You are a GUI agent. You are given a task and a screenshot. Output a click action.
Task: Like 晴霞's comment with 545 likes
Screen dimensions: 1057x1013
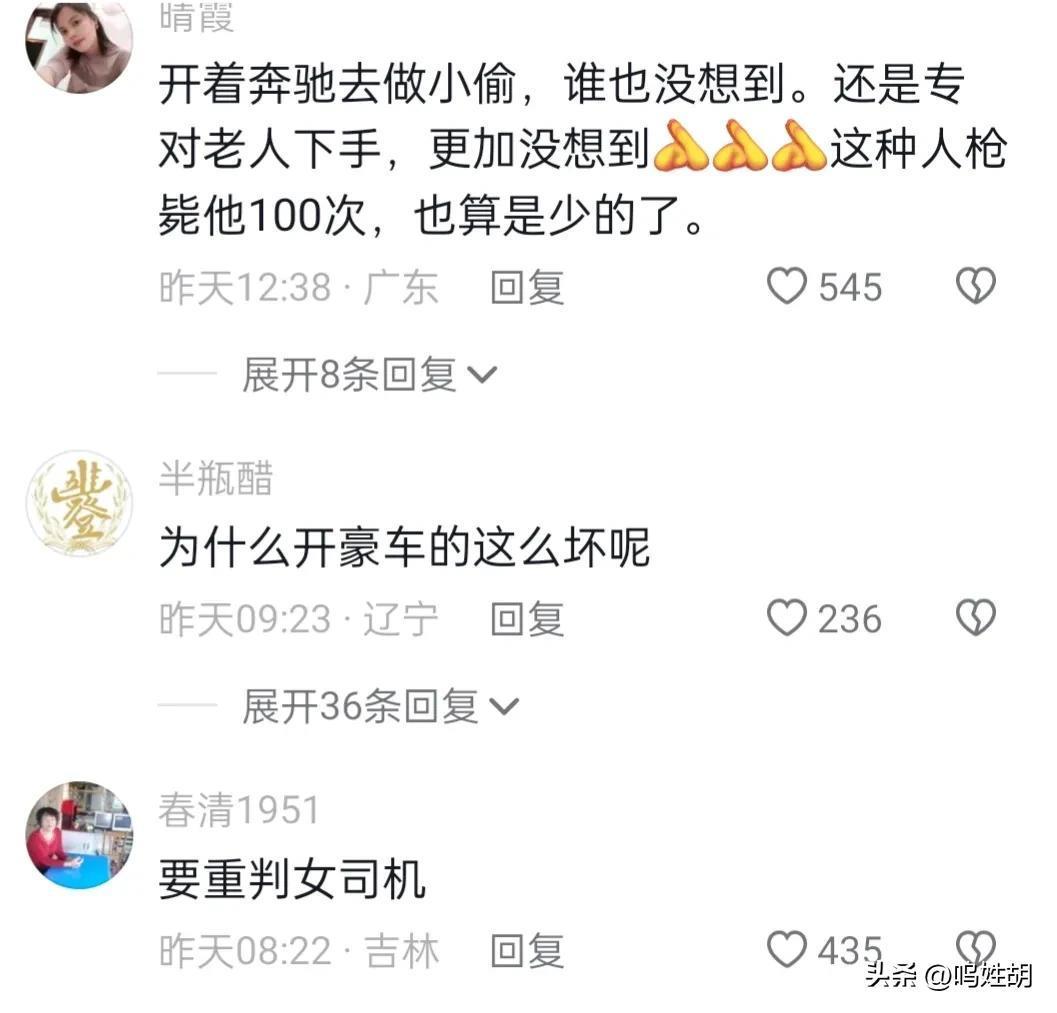point(787,288)
